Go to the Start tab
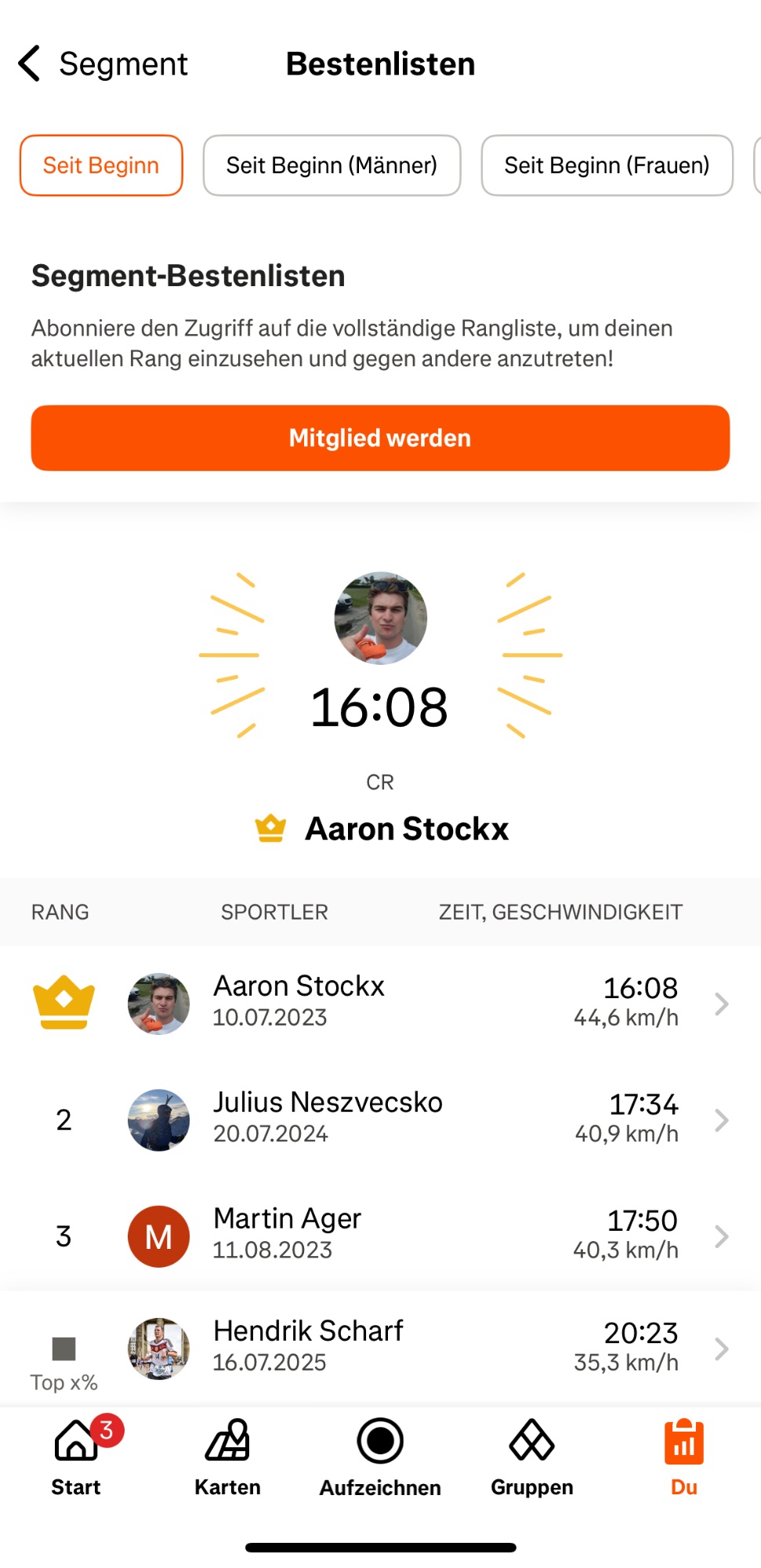Image resolution: width=761 pixels, height=1568 pixels. click(76, 1457)
